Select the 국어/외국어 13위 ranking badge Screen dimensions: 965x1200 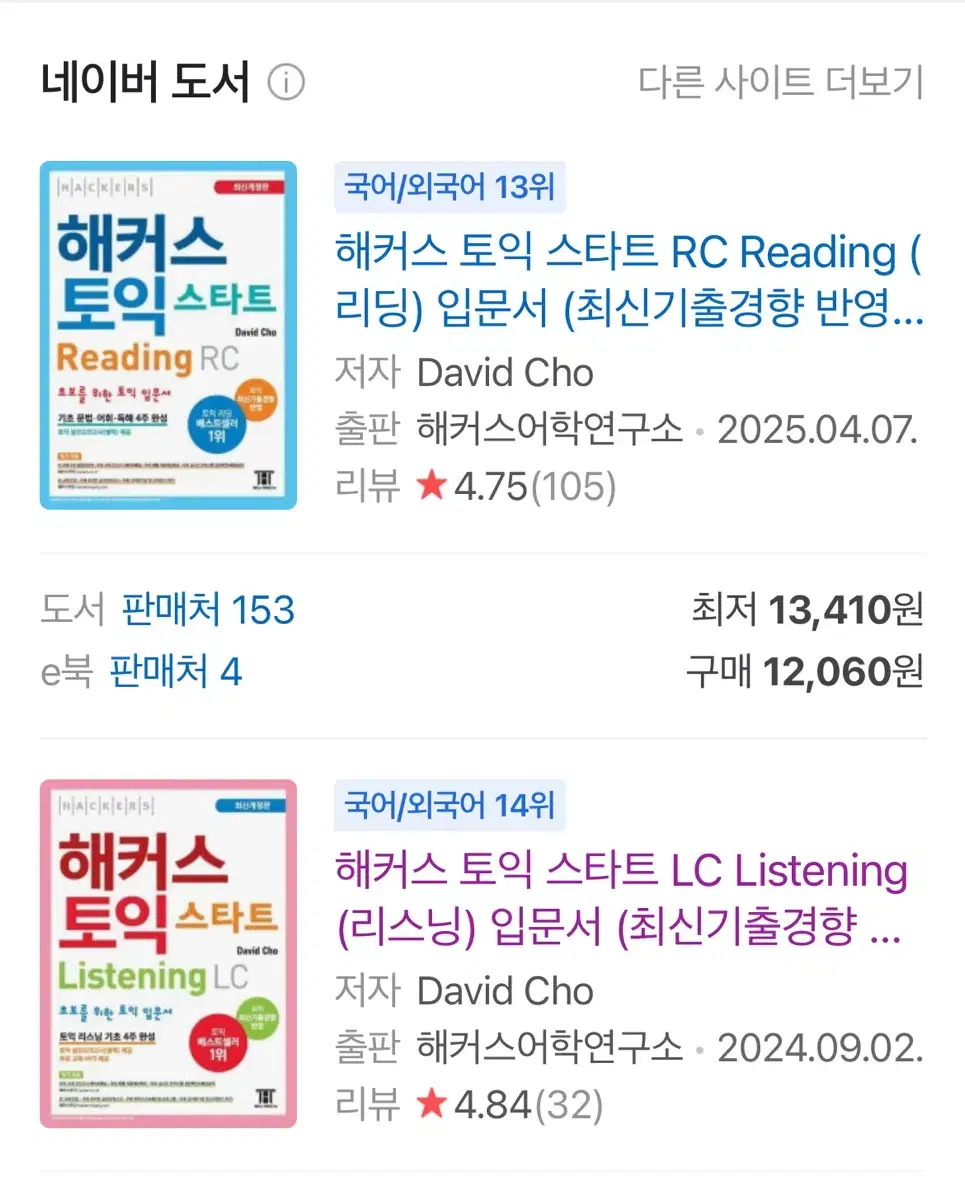[448, 187]
